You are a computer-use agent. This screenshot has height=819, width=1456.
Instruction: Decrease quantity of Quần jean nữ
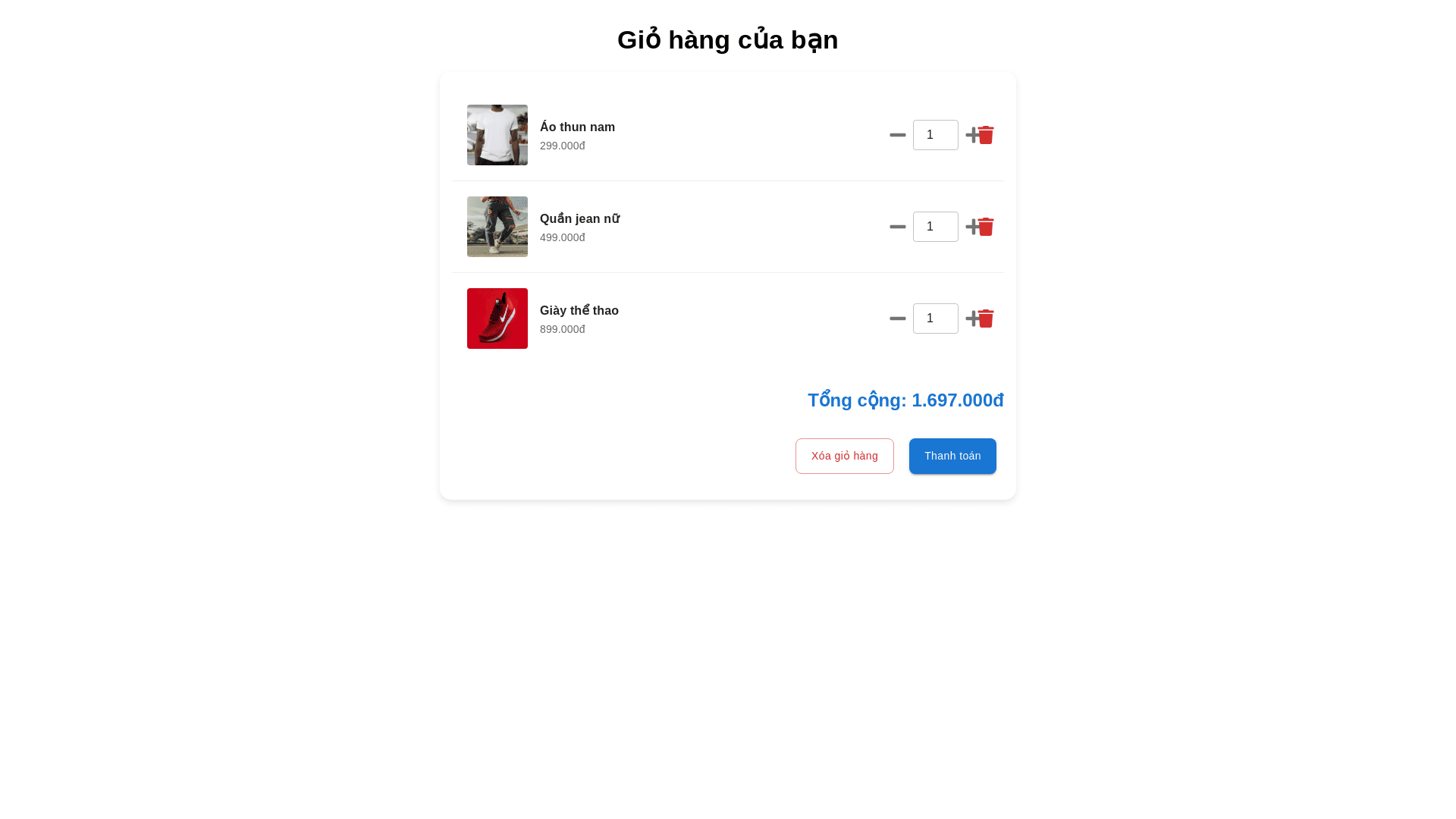click(897, 227)
